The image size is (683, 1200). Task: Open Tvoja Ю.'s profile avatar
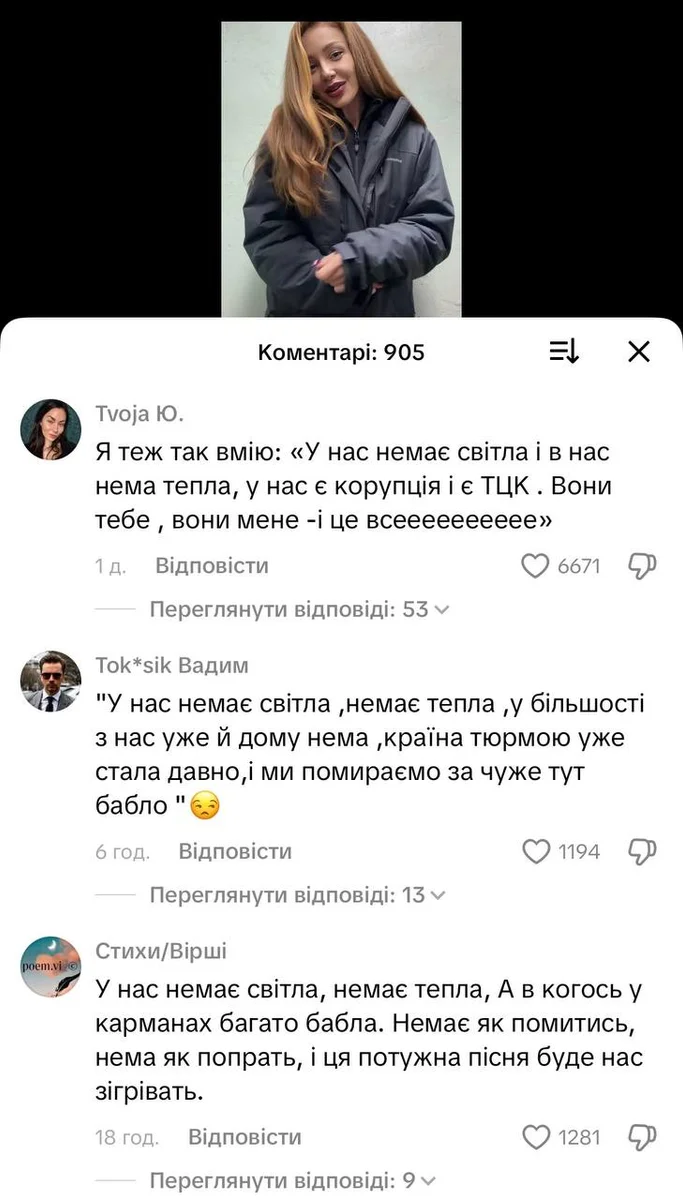coord(50,430)
